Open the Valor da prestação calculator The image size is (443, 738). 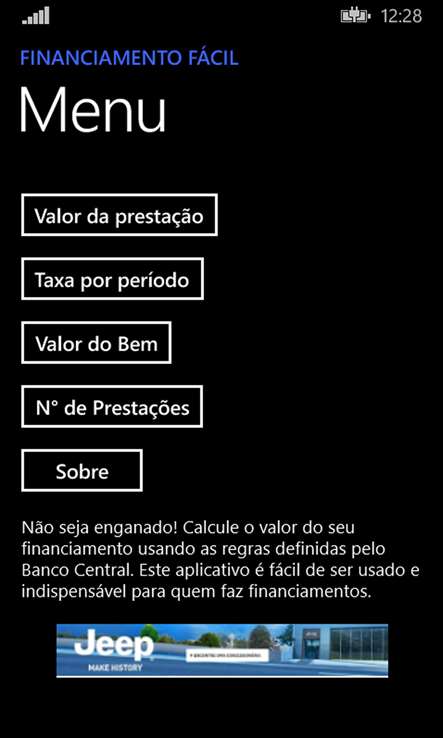119,215
